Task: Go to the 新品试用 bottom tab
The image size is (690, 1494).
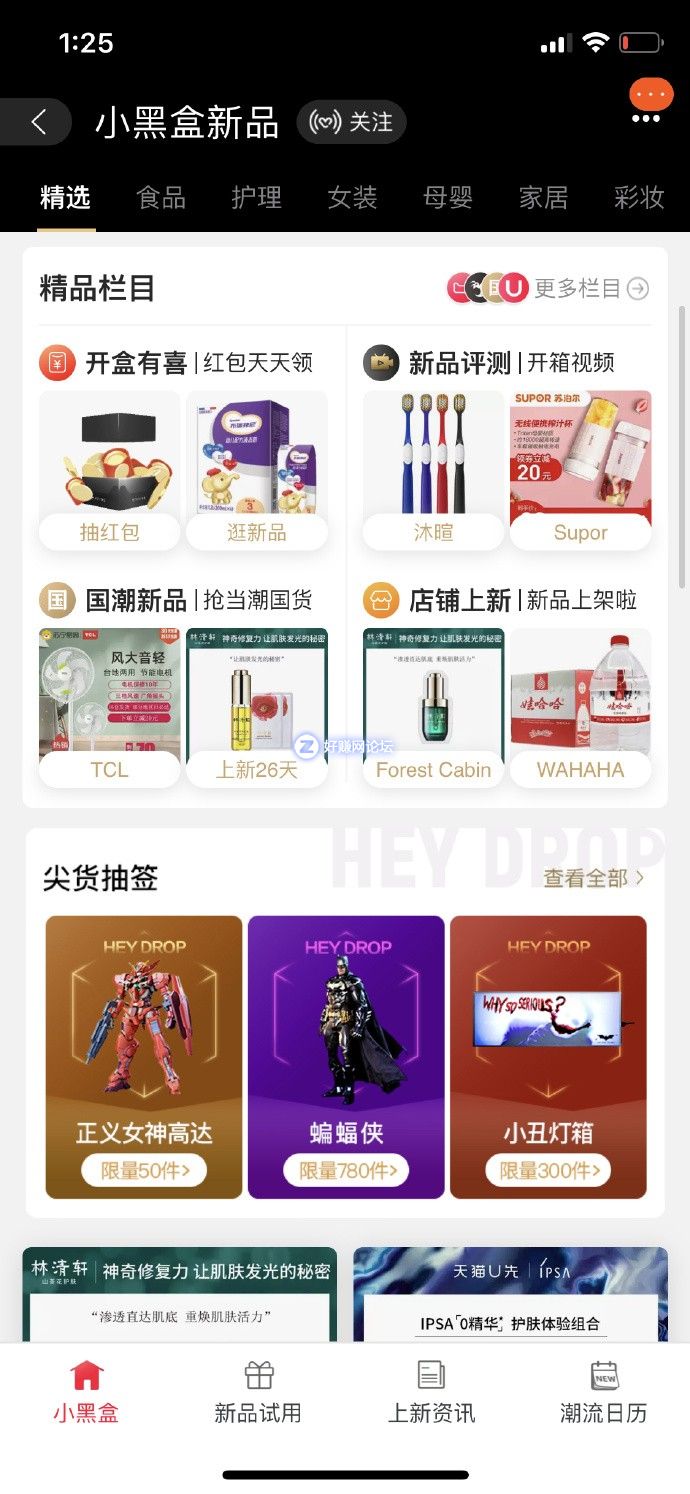Action: coord(258,1391)
